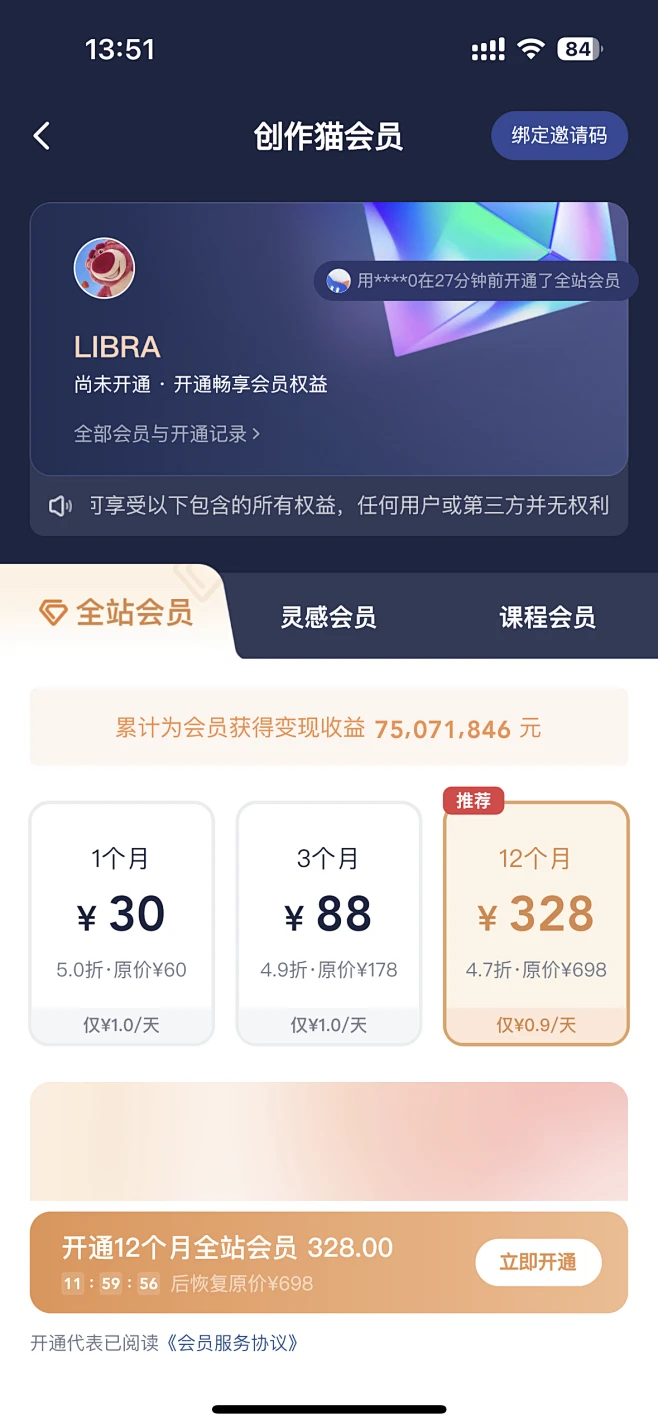Go back using the top-left arrow
The image size is (658, 1427).
pos(42,137)
